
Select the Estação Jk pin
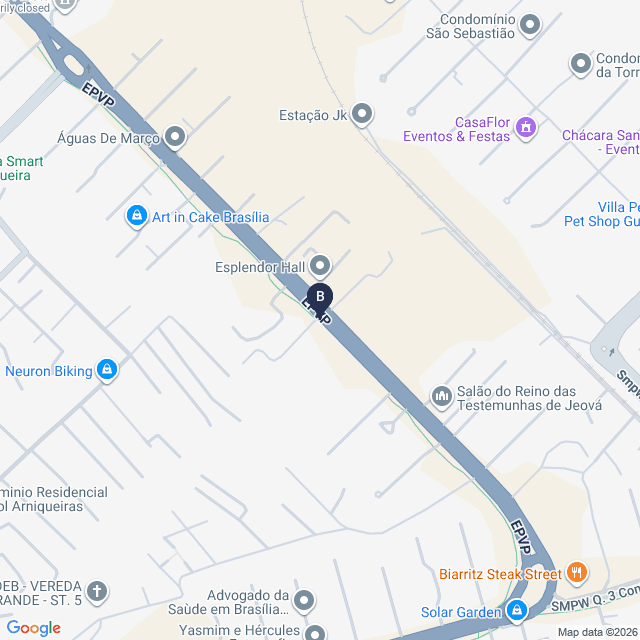point(362,114)
